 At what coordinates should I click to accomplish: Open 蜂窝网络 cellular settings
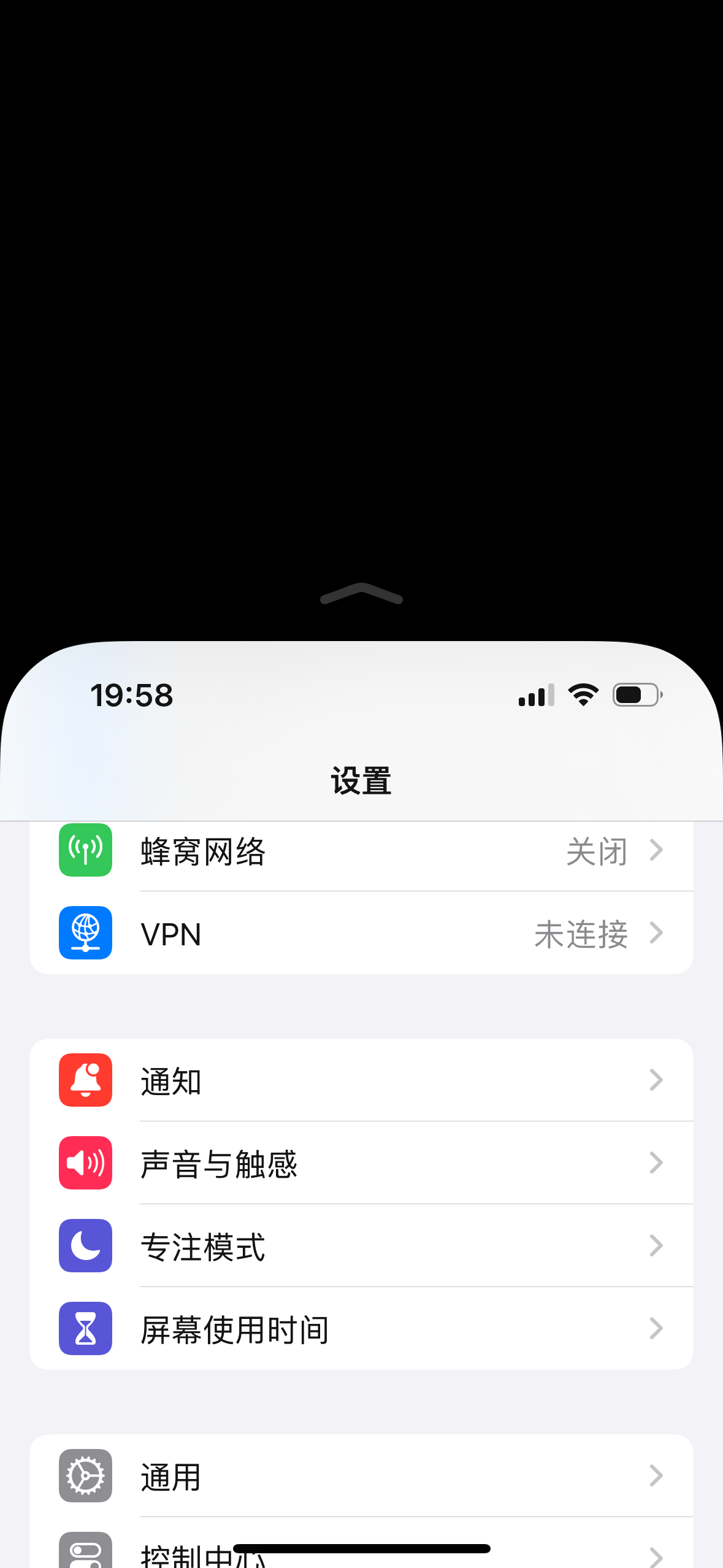361,851
